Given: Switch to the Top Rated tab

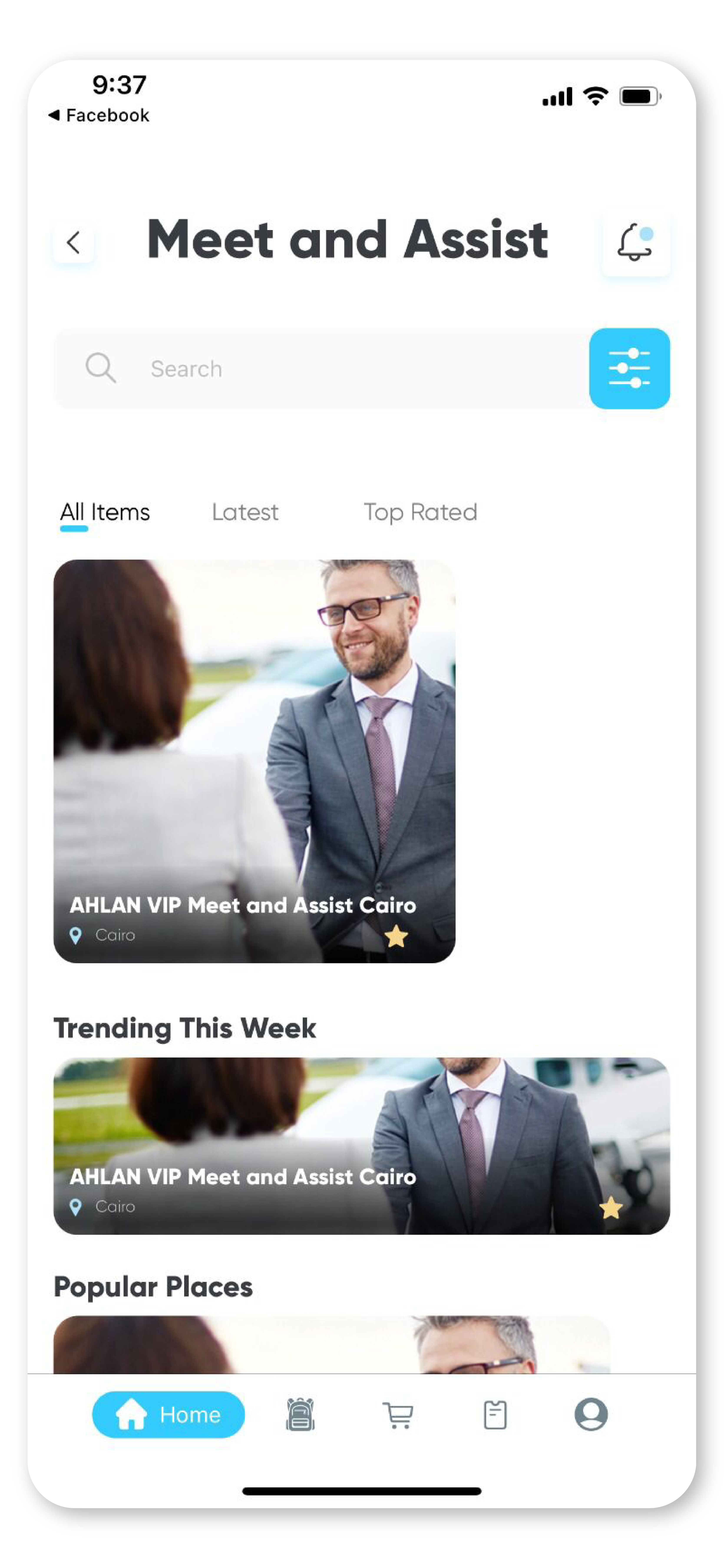Looking at the screenshot, I should [x=420, y=512].
